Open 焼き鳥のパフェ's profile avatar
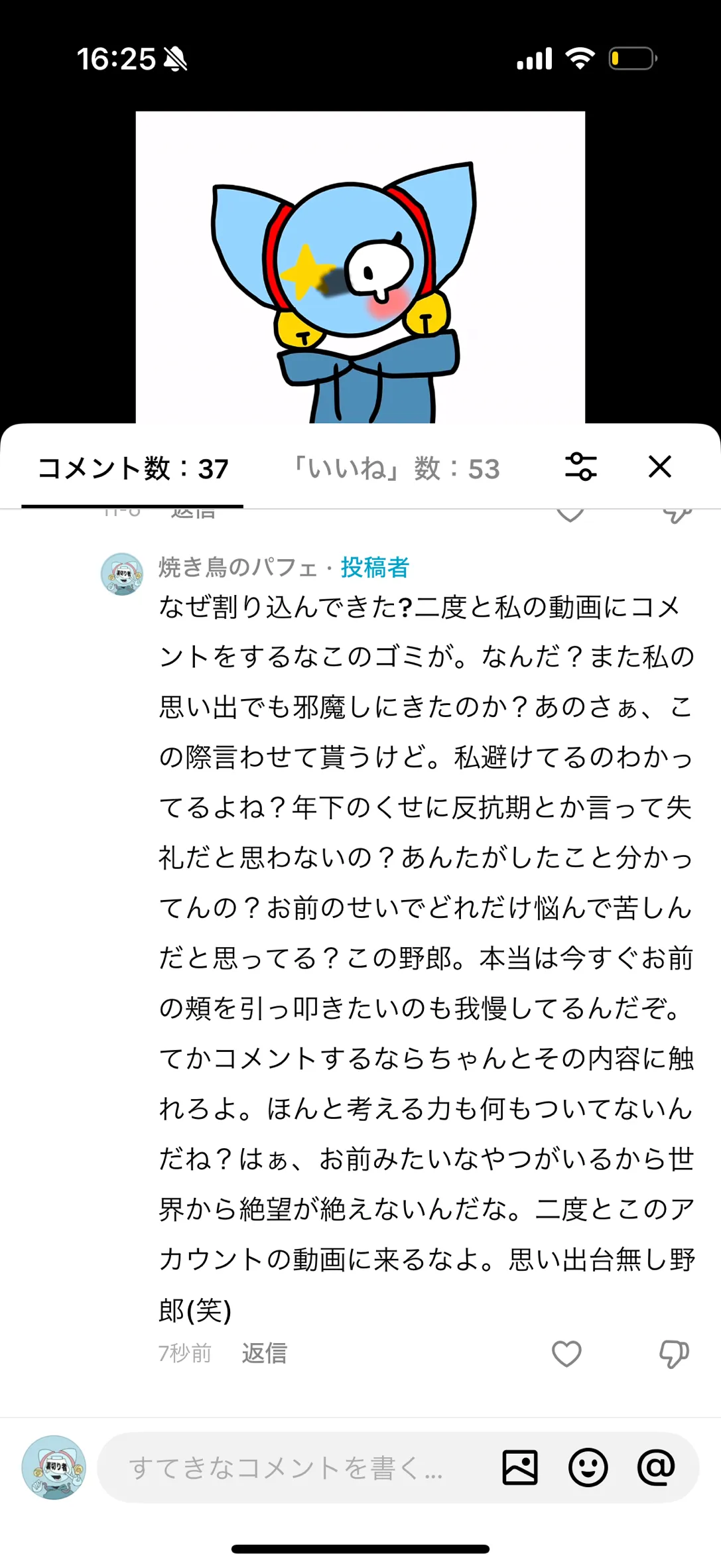 122,574
